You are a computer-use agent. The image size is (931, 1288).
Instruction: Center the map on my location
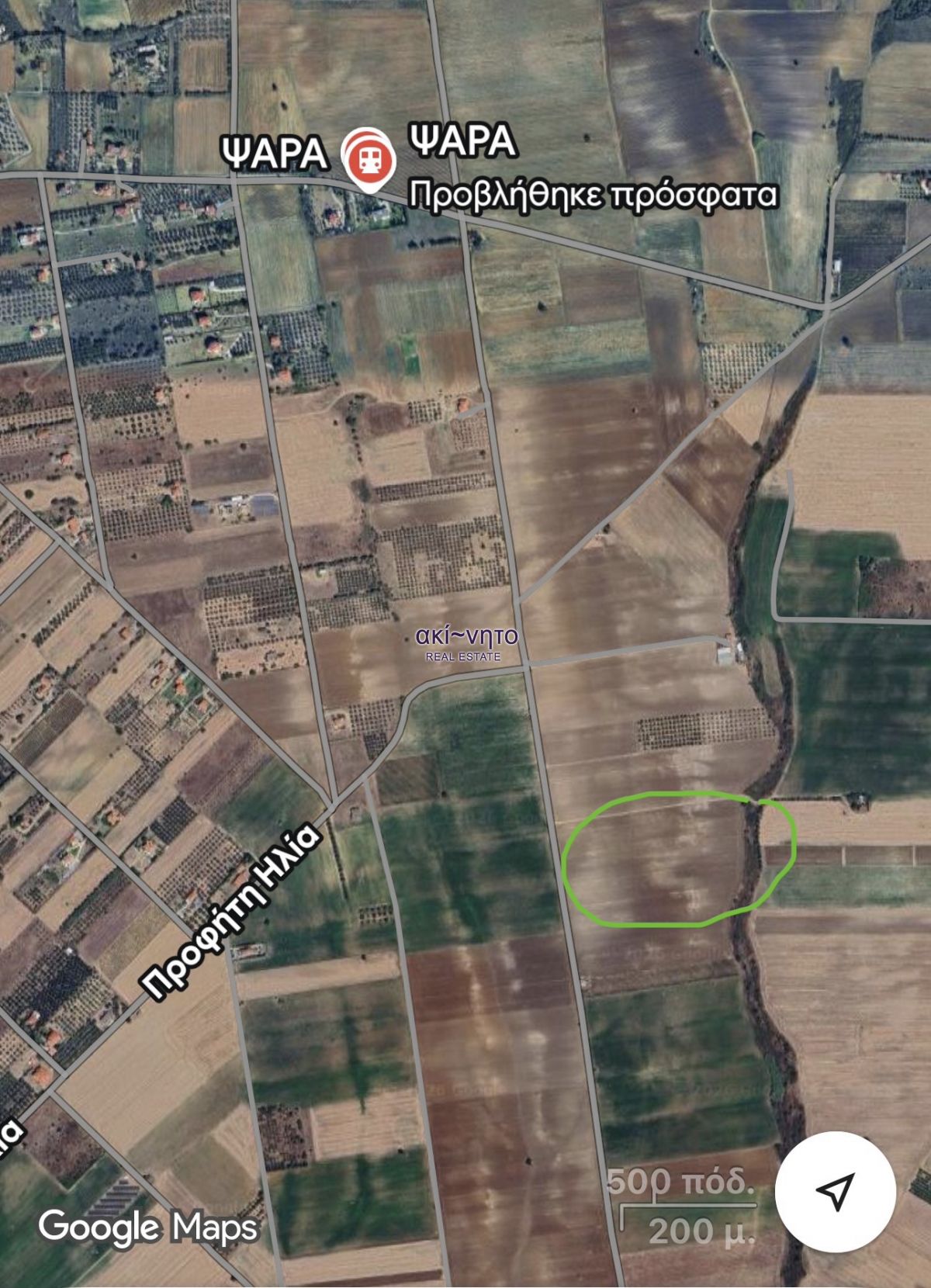(x=836, y=1192)
